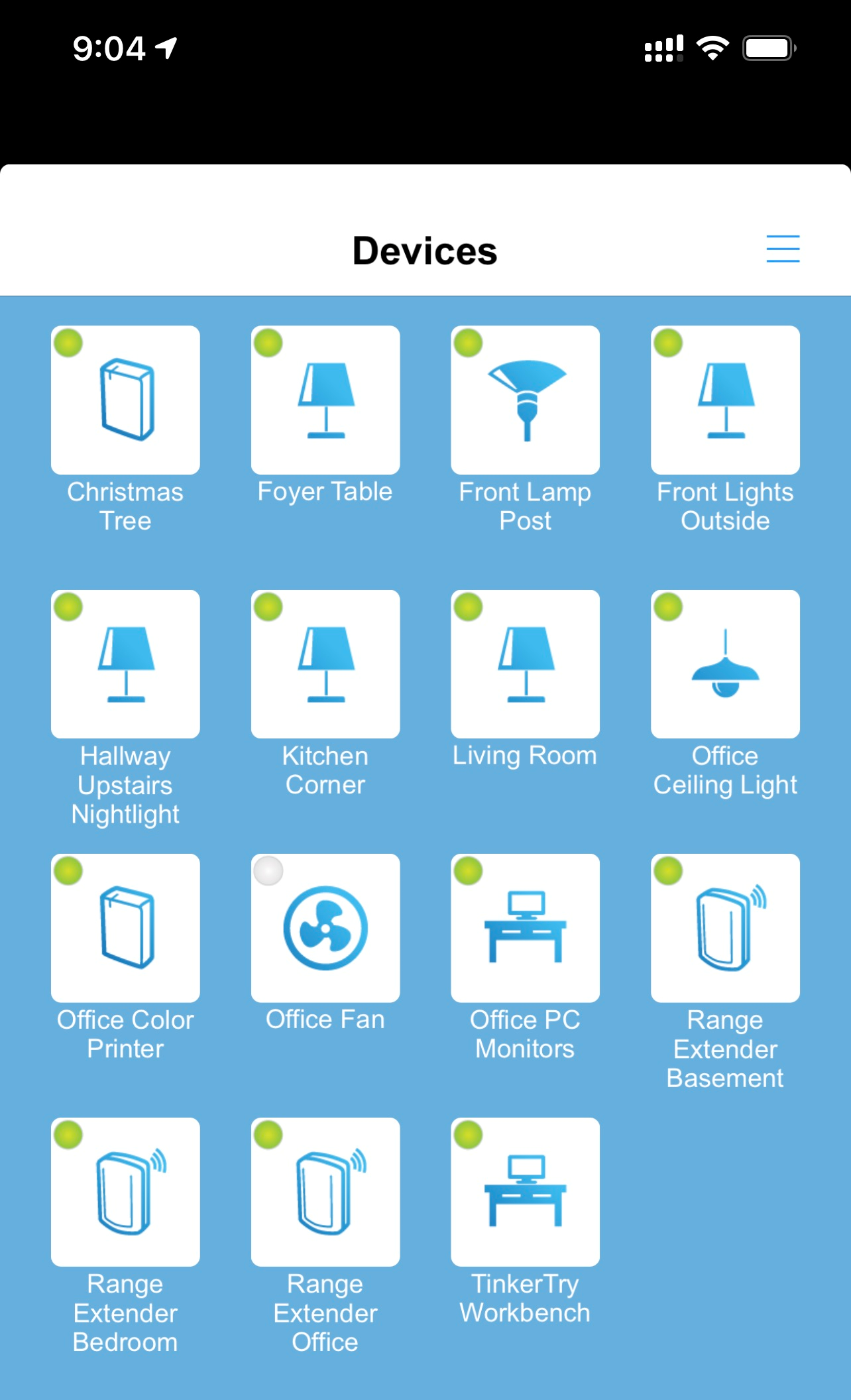
Task: Select the Foyer Table lamp
Action: pos(325,400)
